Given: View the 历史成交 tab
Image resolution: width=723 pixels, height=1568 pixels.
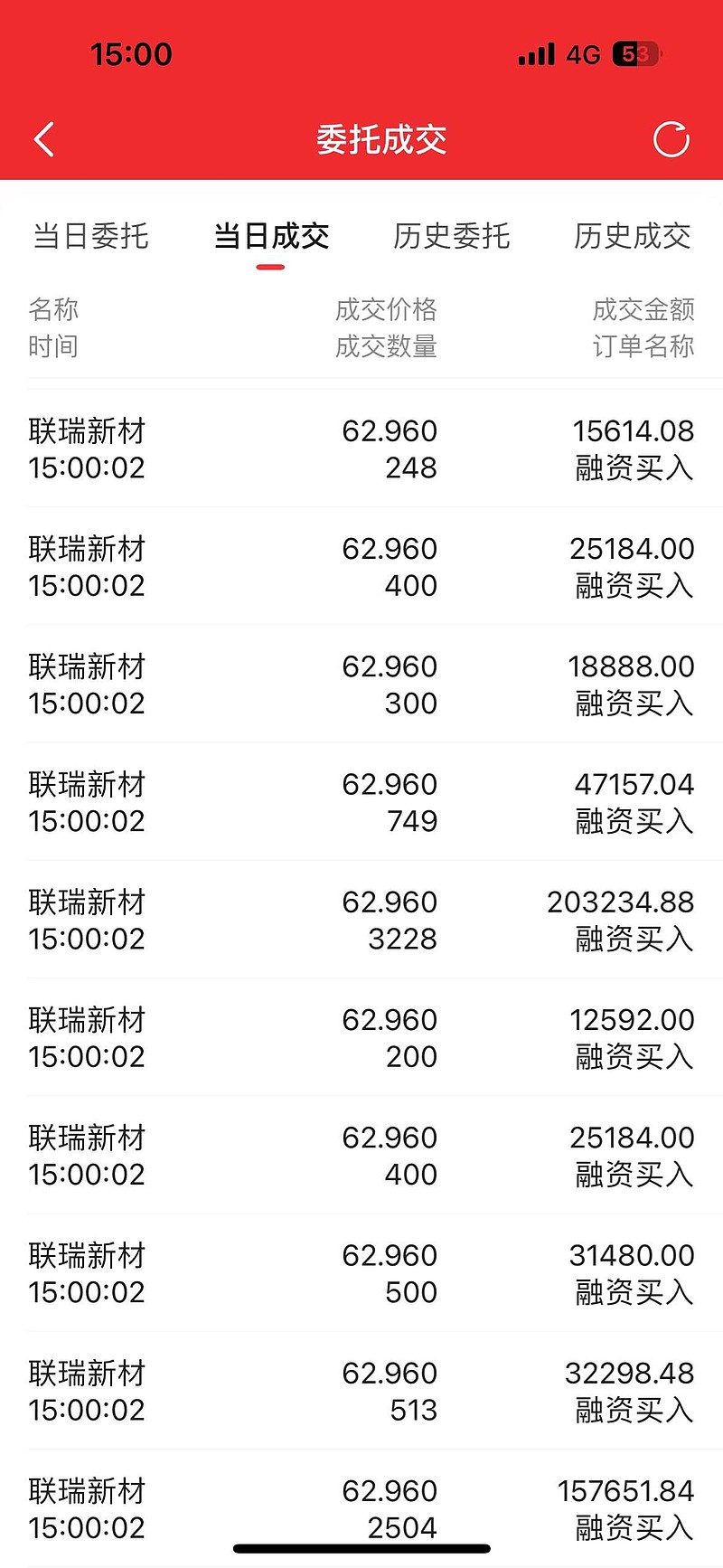Looking at the screenshot, I should [632, 236].
